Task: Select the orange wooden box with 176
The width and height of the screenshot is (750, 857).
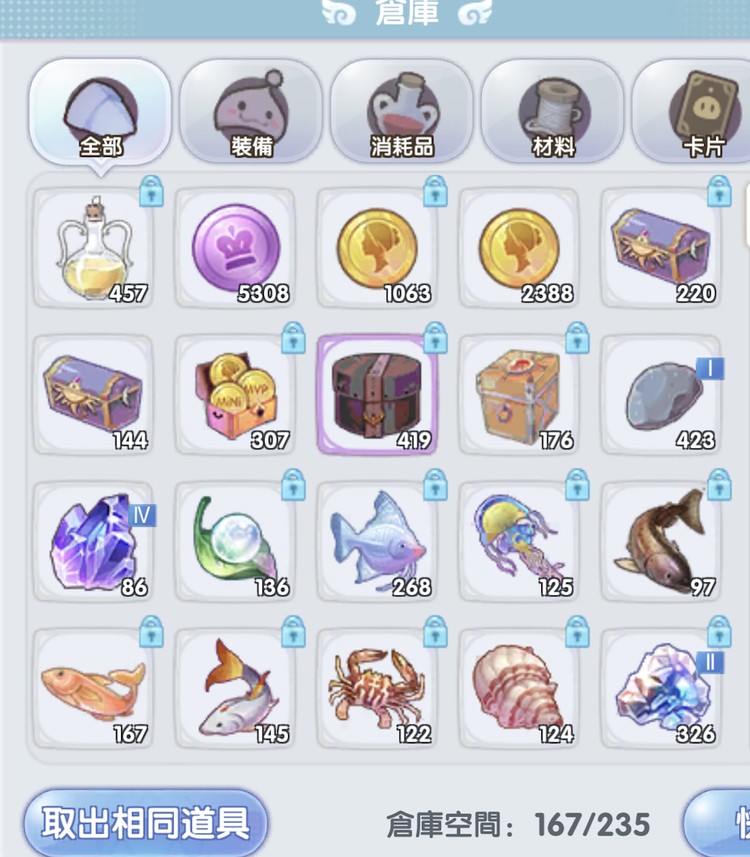Action: pos(519,395)
